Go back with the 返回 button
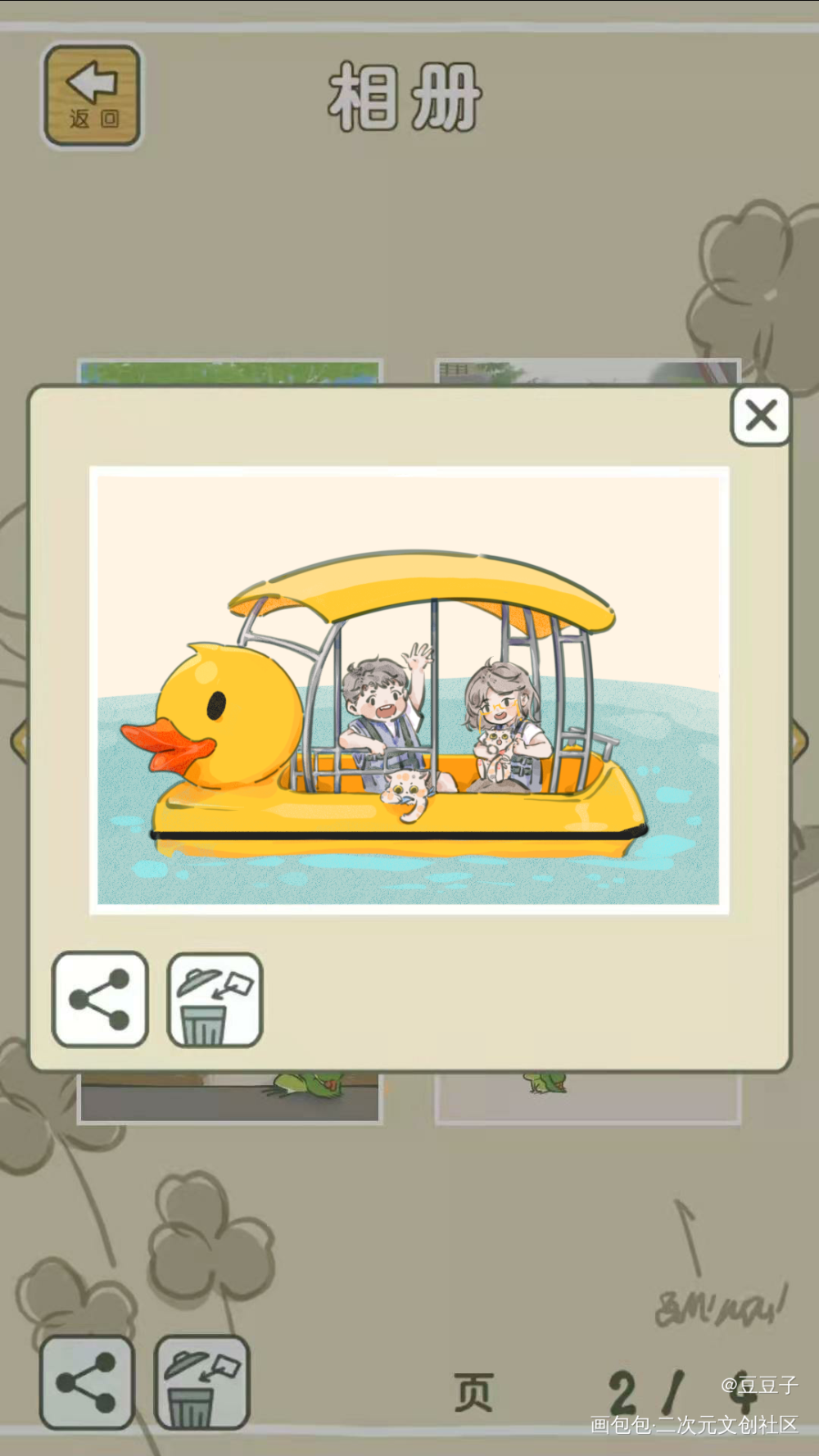 [92, 96]
